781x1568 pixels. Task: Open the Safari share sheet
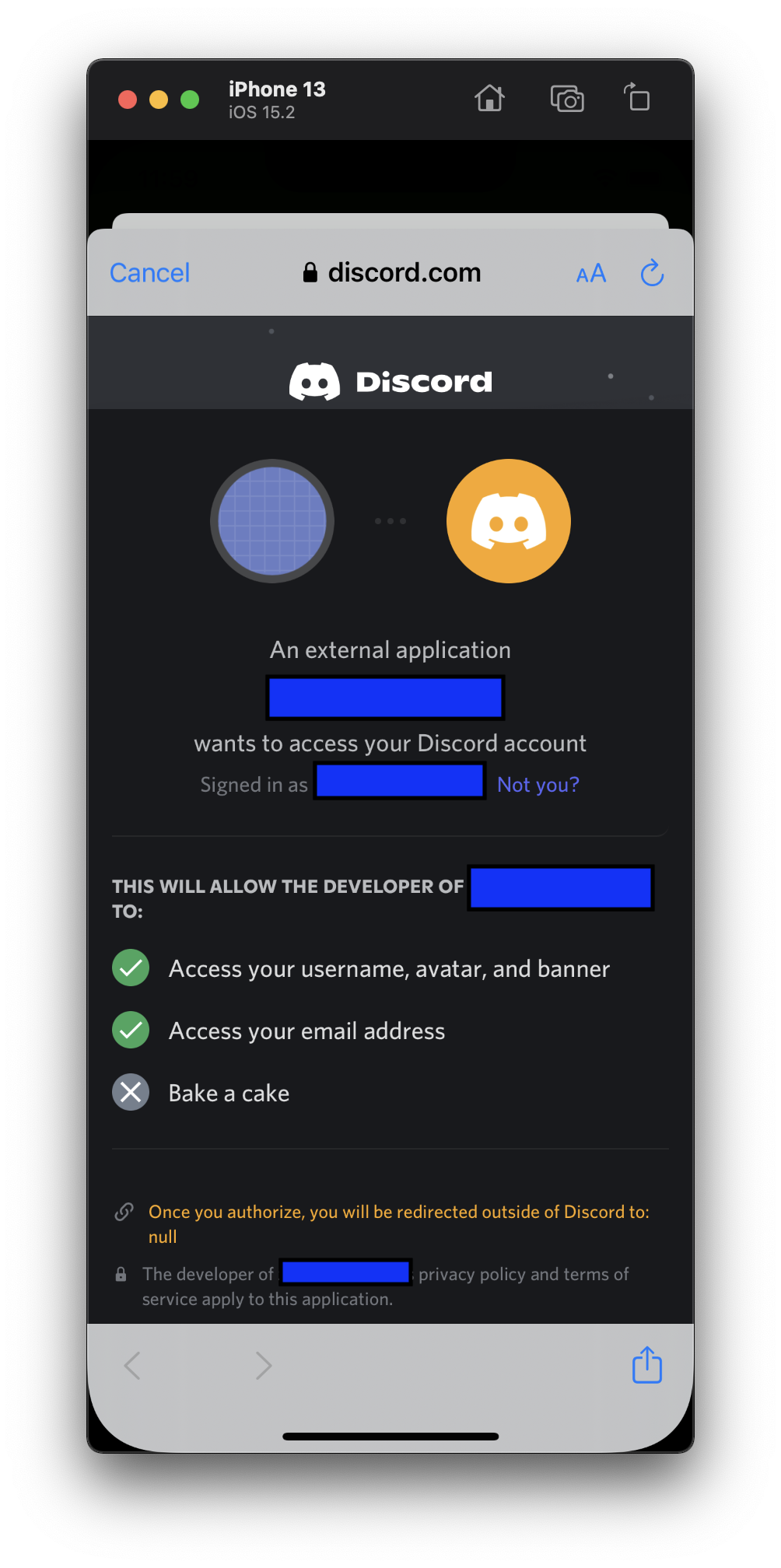point(647,1365)
